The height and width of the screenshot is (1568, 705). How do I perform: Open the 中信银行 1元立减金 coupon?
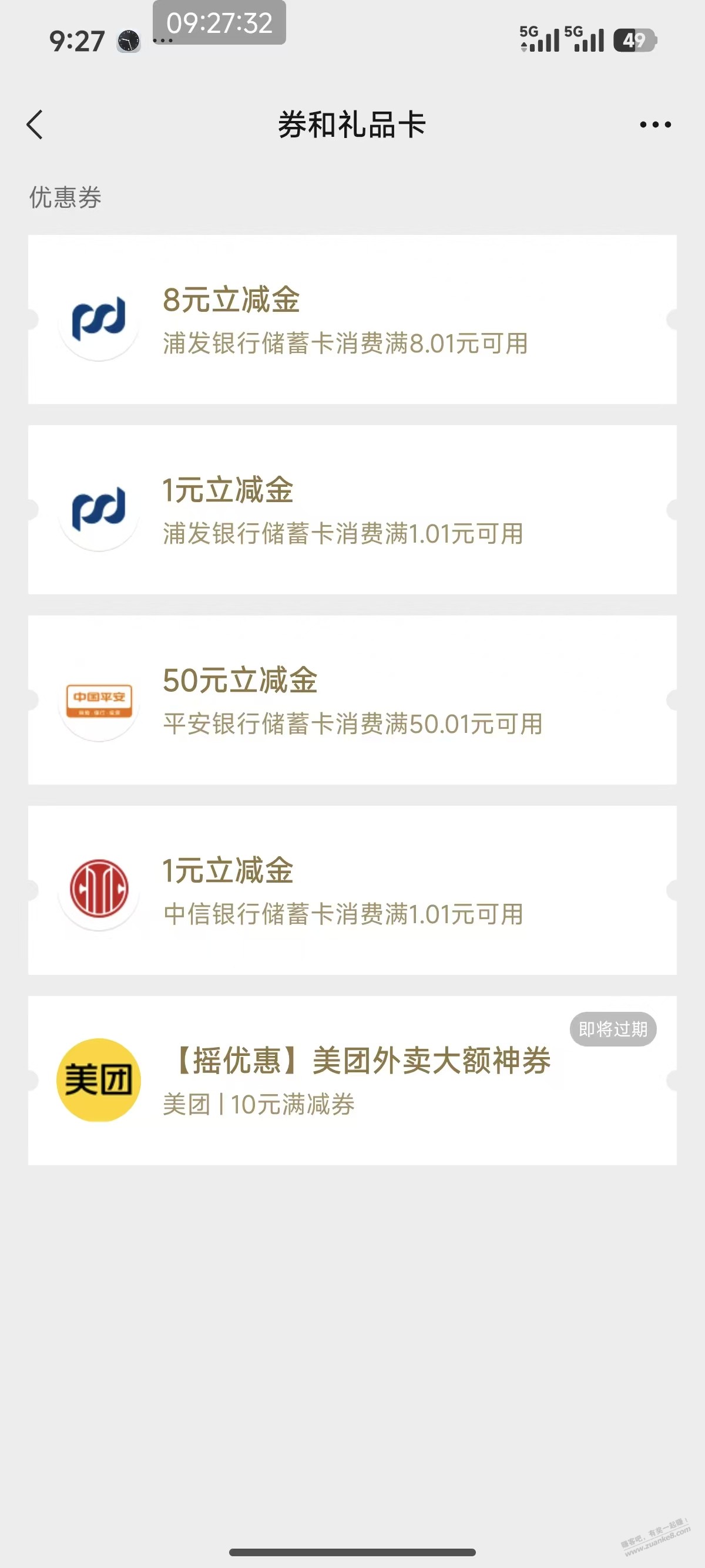tap(352, 890)
